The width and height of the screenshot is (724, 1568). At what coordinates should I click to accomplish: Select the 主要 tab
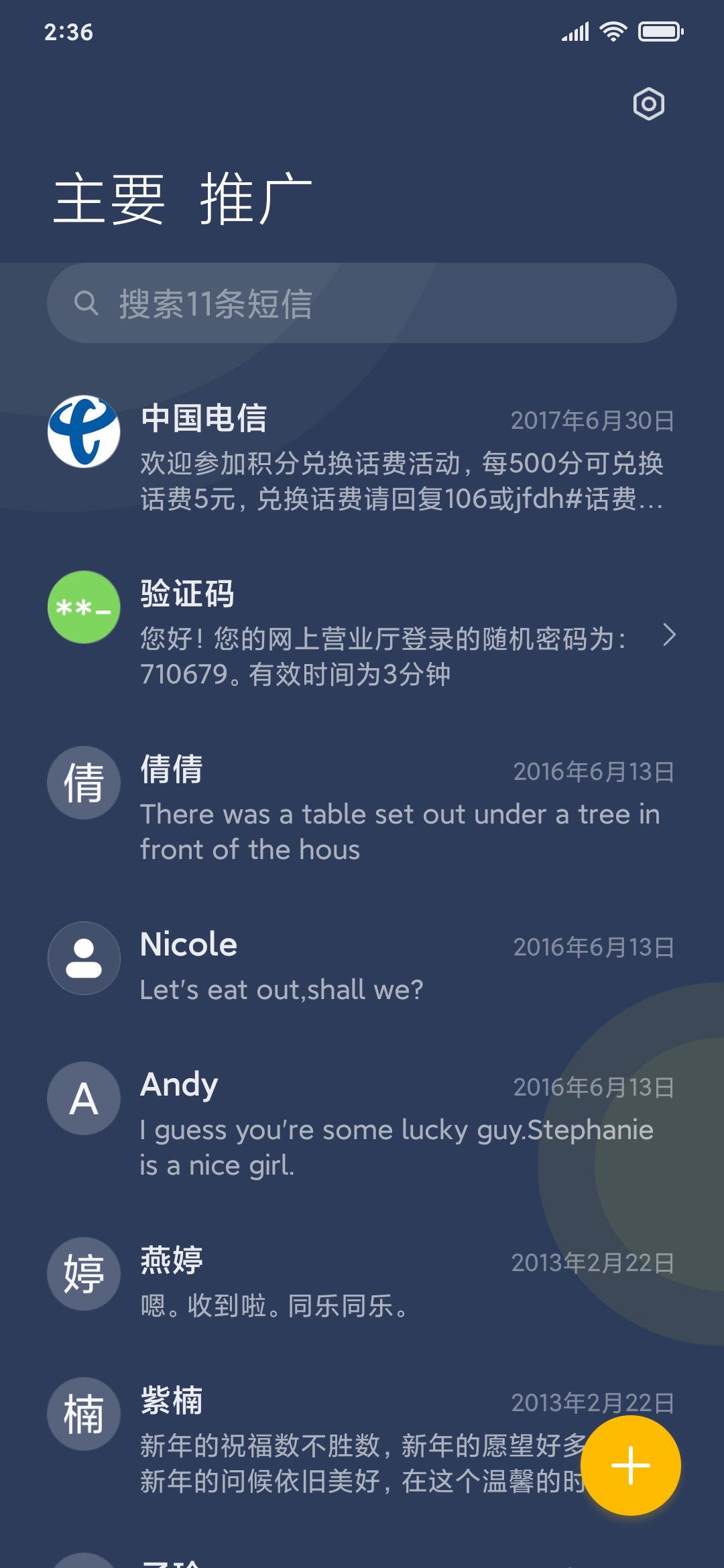click(109, 198)
